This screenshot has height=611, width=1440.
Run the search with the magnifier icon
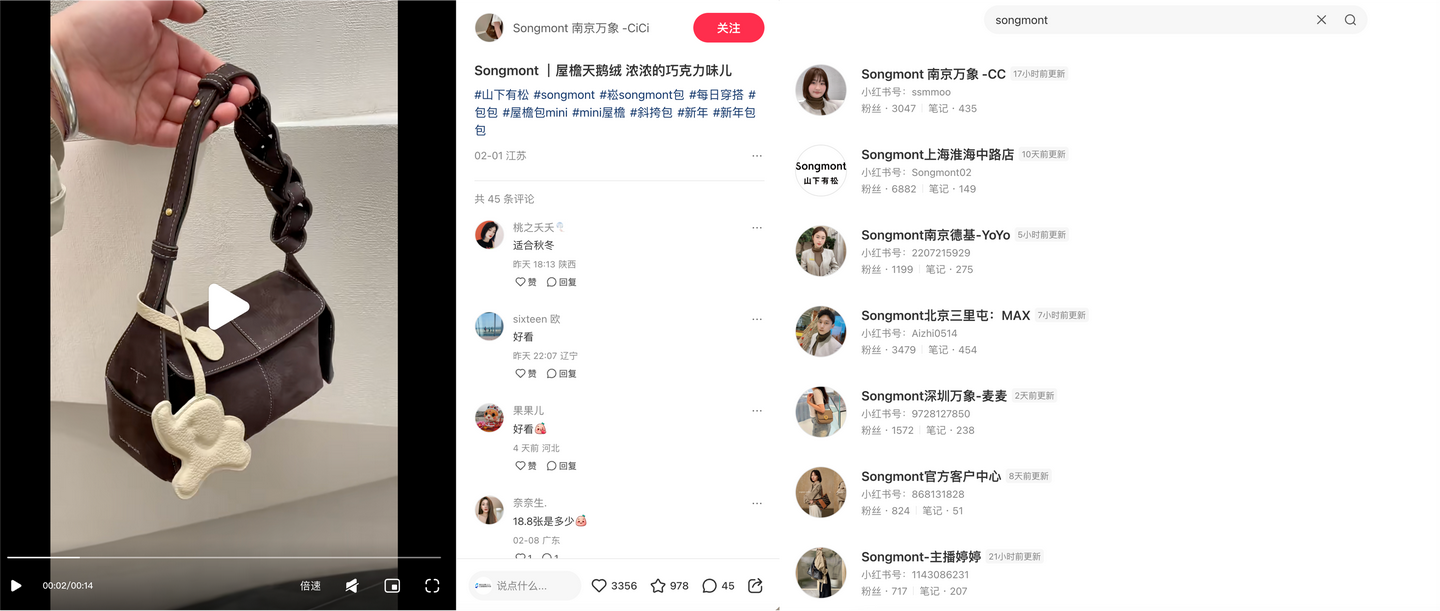point(1350,20)
